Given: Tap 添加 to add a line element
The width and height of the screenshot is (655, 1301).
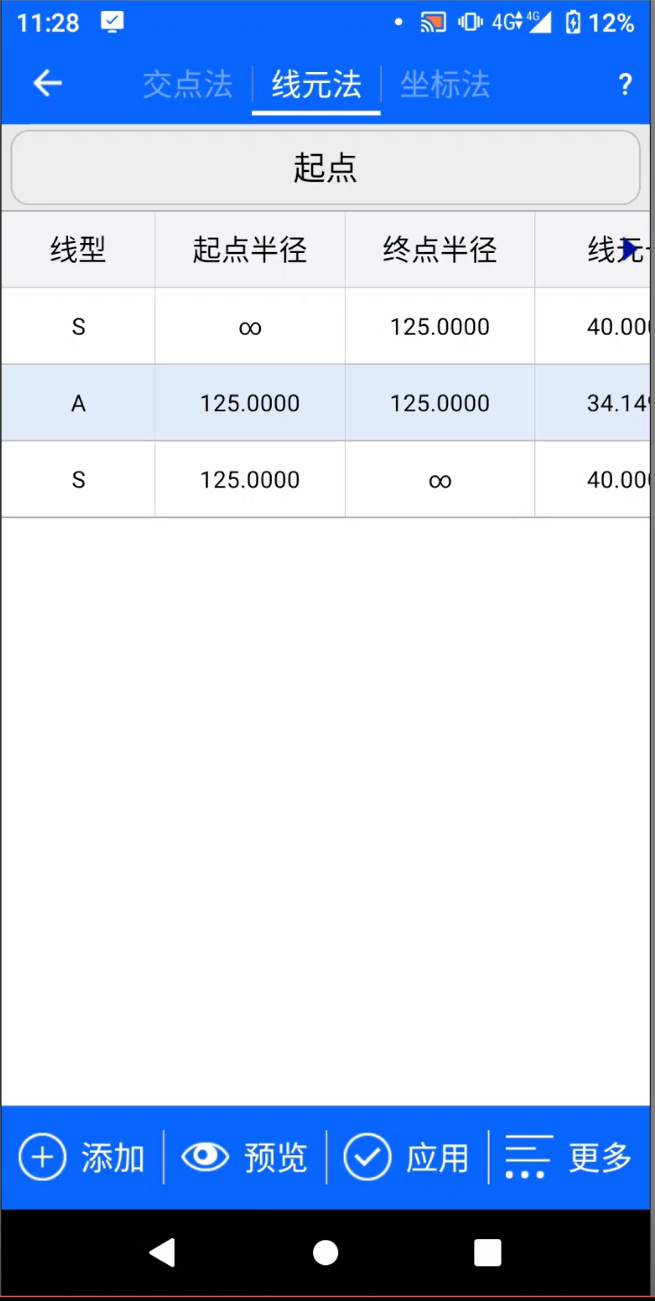Looking at the screenshot, I should point(82,1158).
